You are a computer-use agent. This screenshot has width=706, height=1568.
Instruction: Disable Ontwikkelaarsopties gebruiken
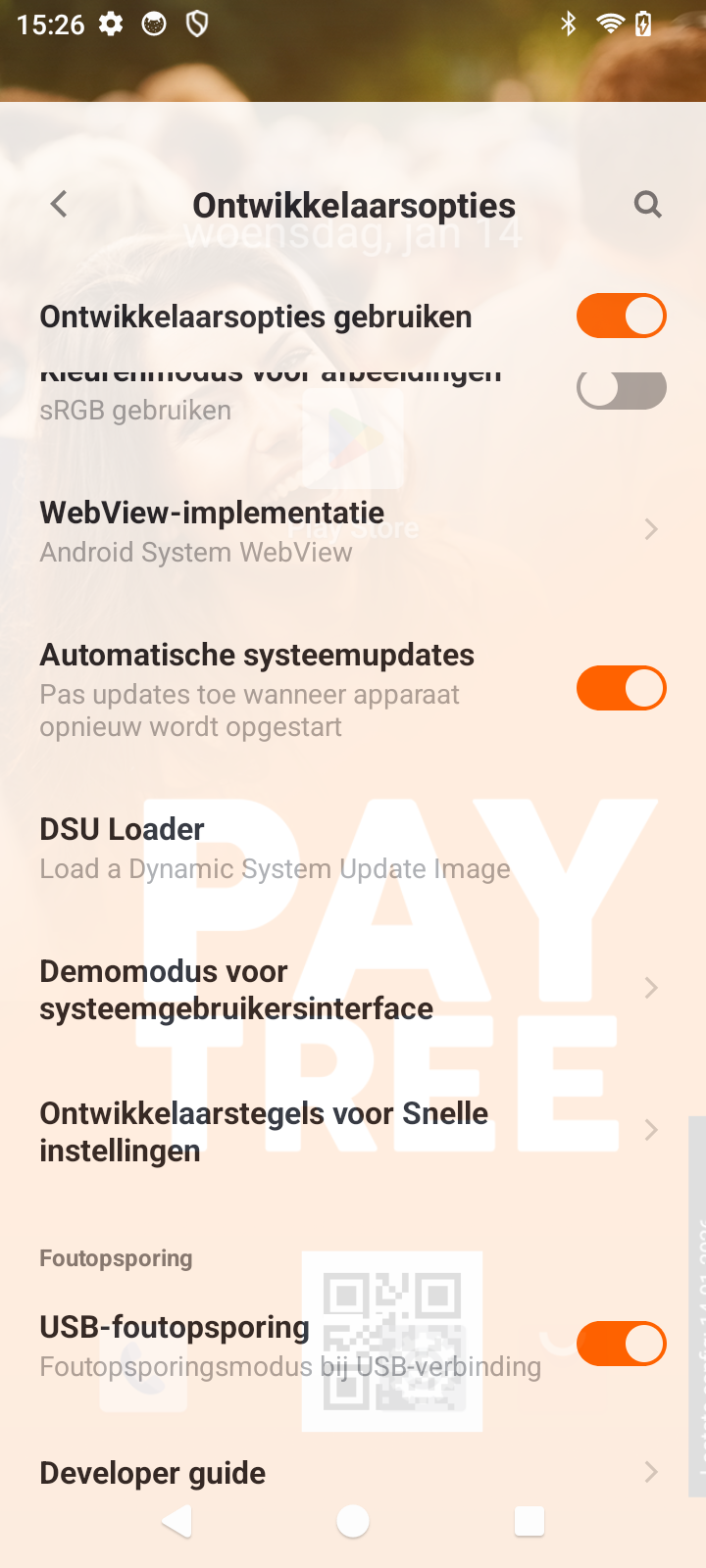pyautogui.click(x=622, y=316)
